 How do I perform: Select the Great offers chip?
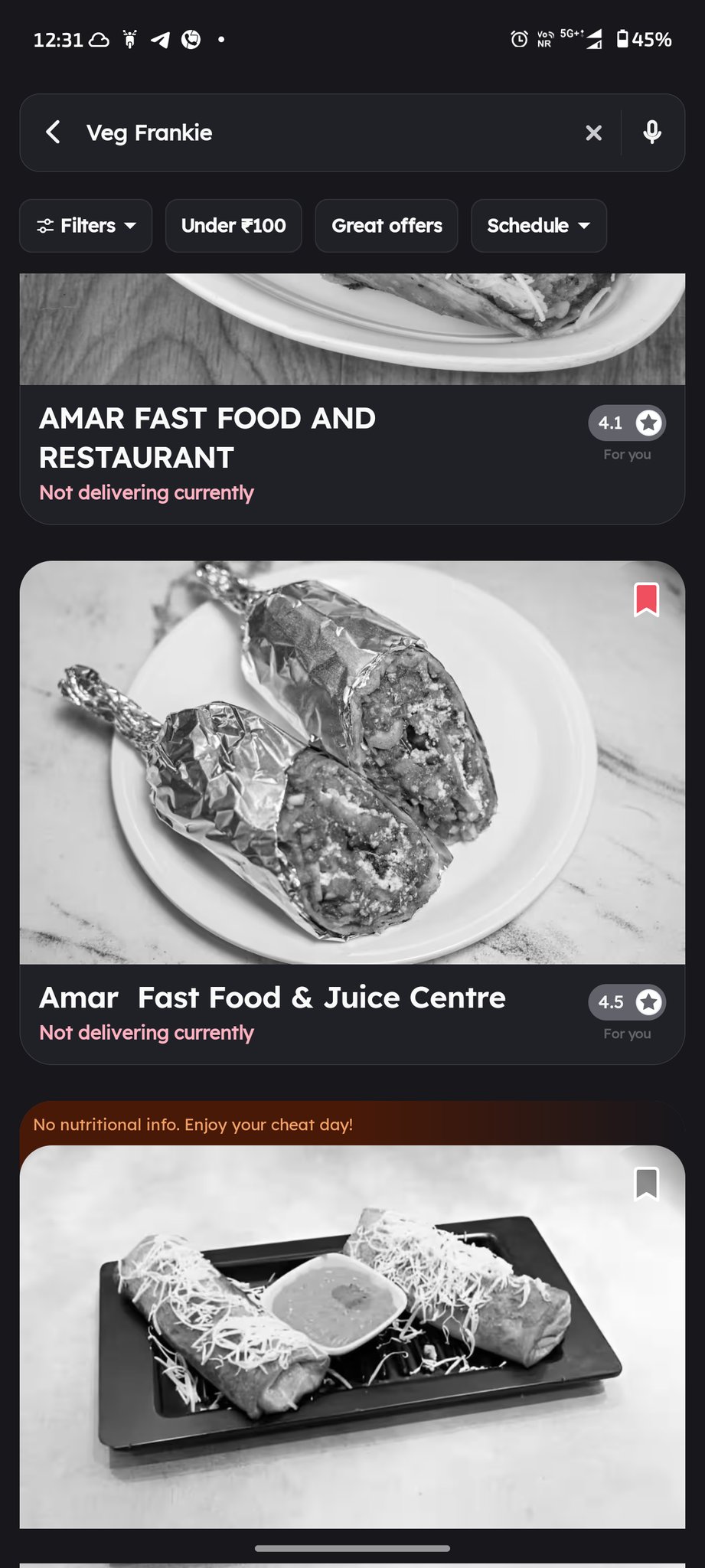pos(387,226)
